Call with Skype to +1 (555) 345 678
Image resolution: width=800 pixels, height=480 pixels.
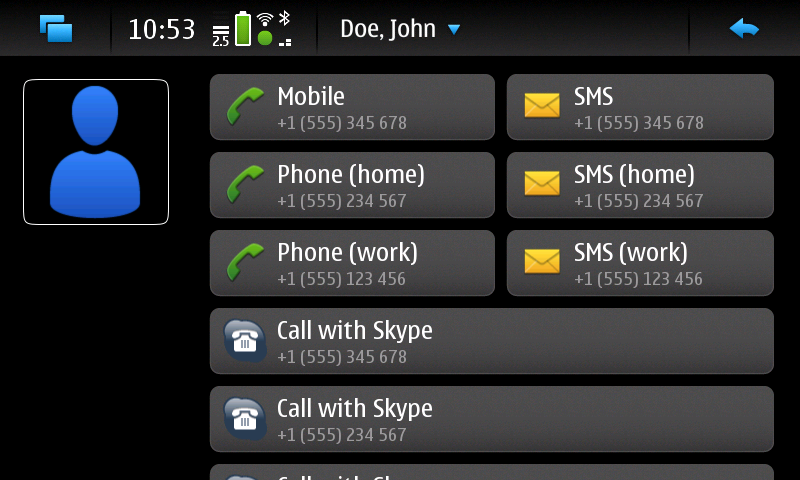pos(491,341)
